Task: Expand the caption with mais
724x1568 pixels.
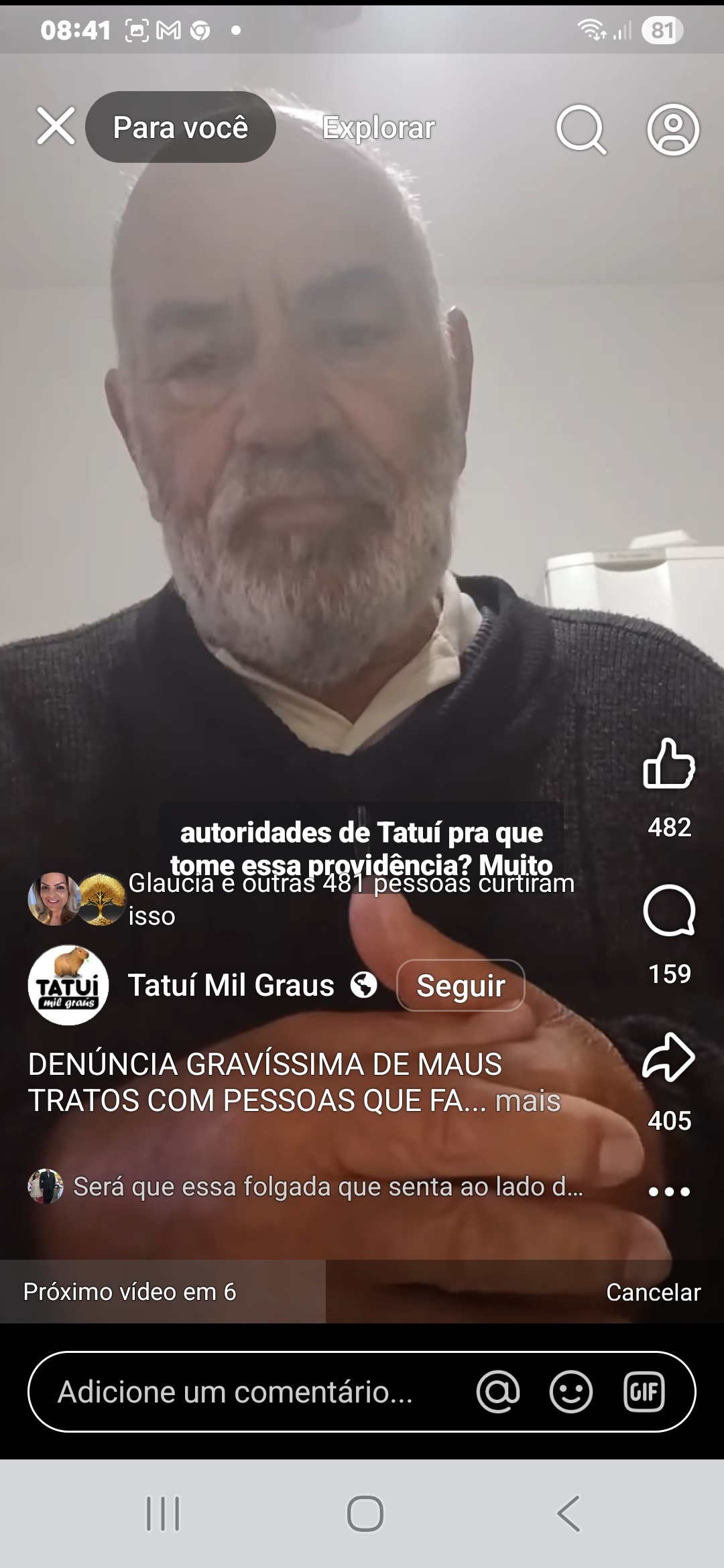Action: [528, 1101]
